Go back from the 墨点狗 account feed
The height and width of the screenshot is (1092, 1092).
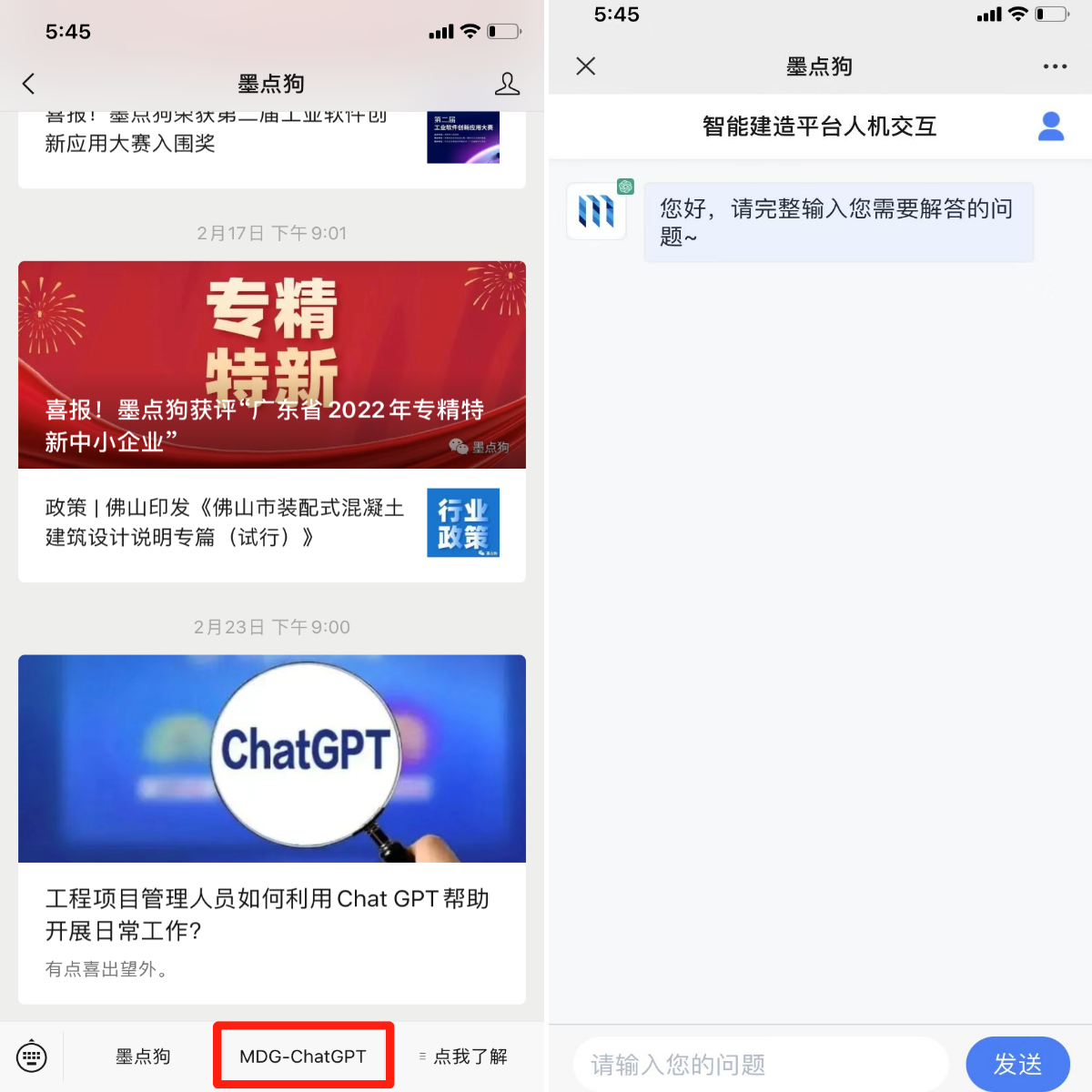pos(29,84)
